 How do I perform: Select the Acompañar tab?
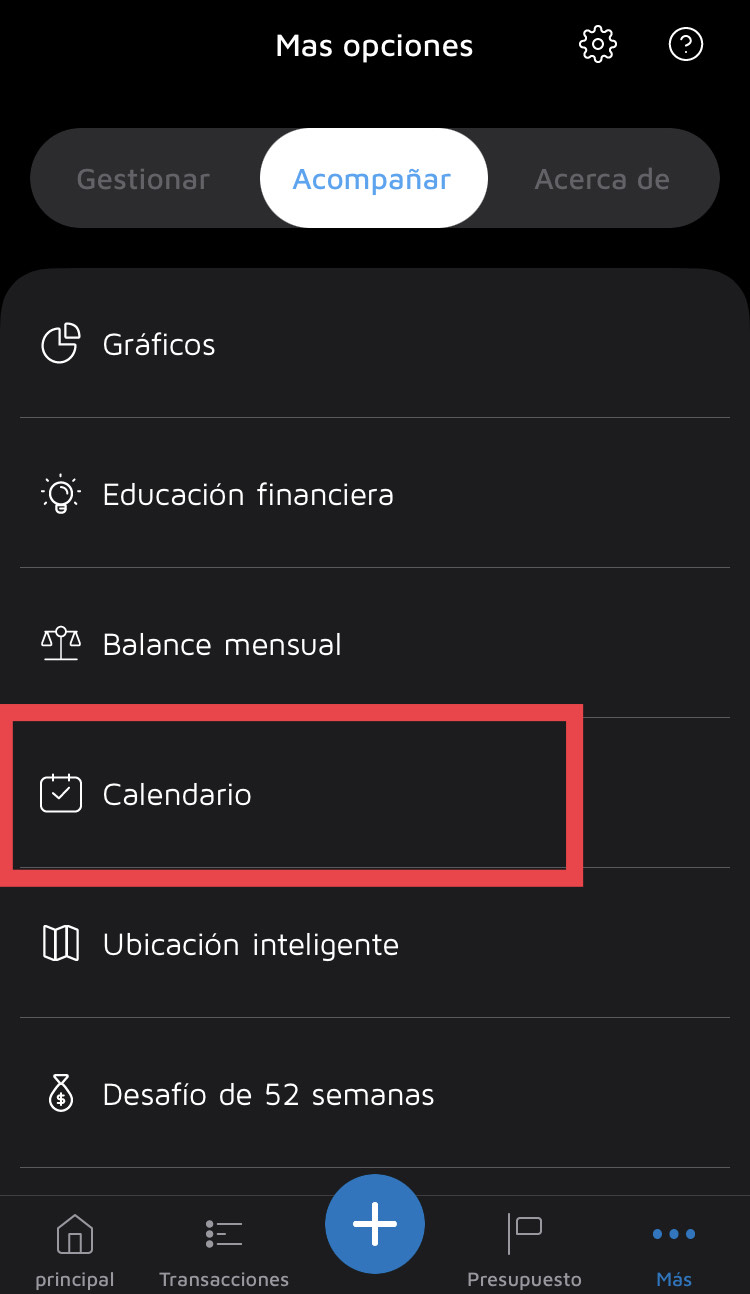372,179
